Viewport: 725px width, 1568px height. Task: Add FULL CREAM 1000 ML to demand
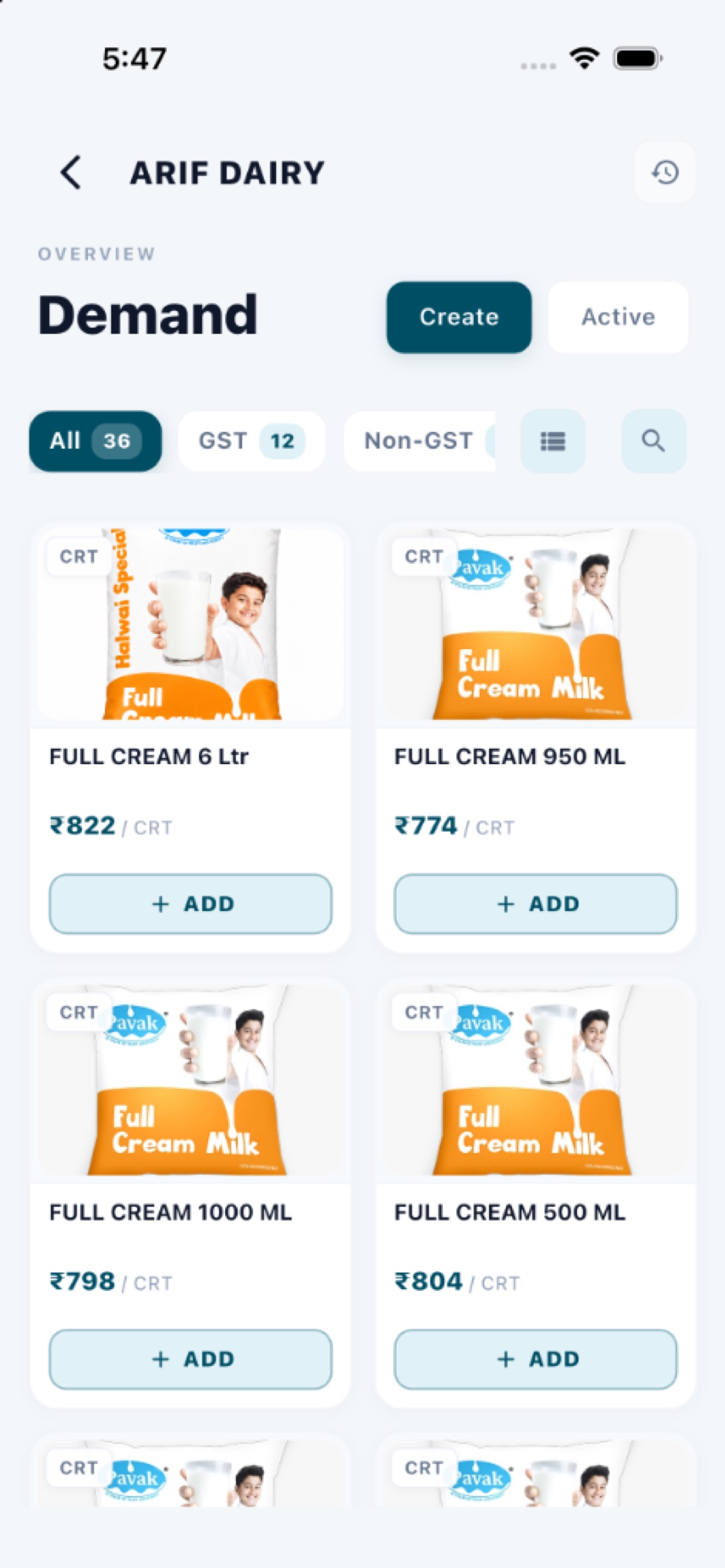click(190, 1359)
